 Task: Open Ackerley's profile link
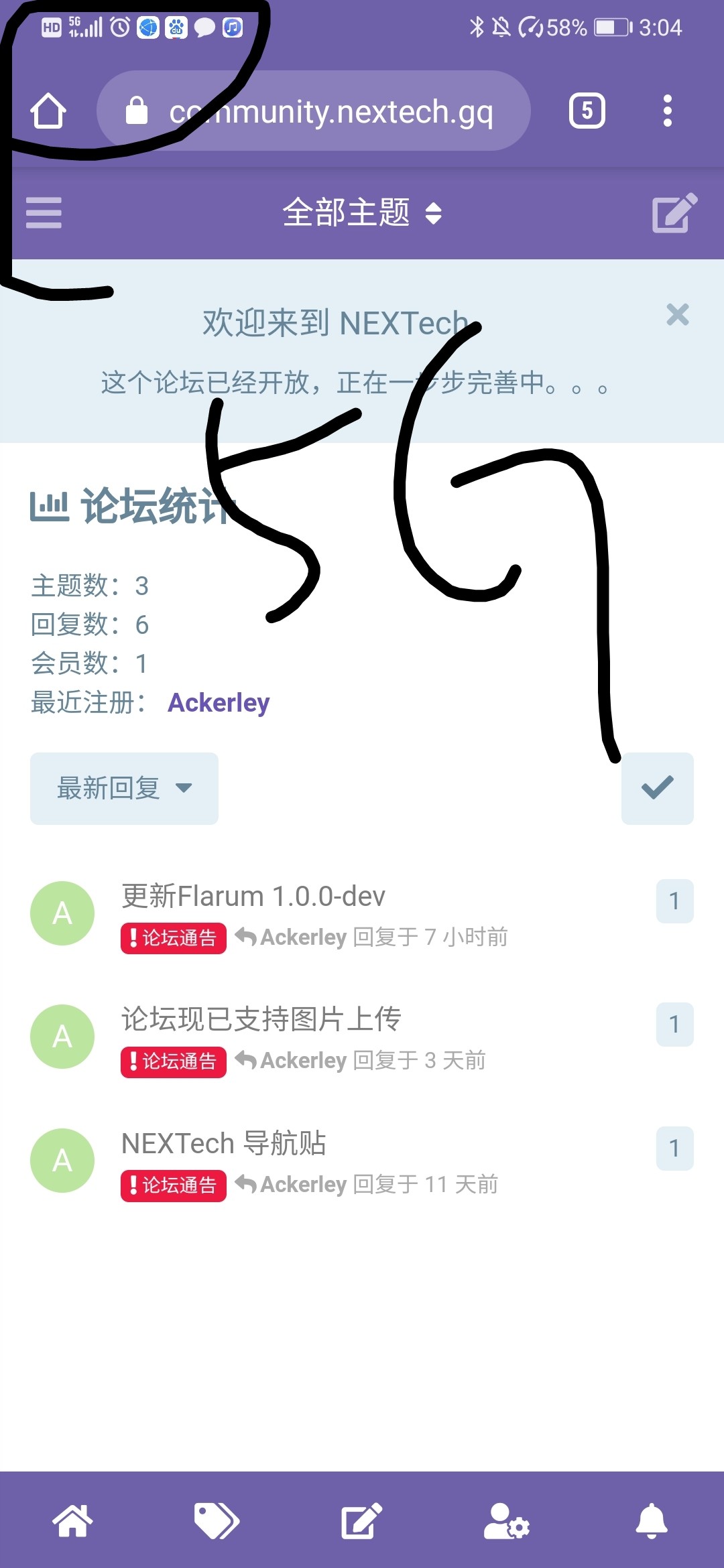[219, 702]
